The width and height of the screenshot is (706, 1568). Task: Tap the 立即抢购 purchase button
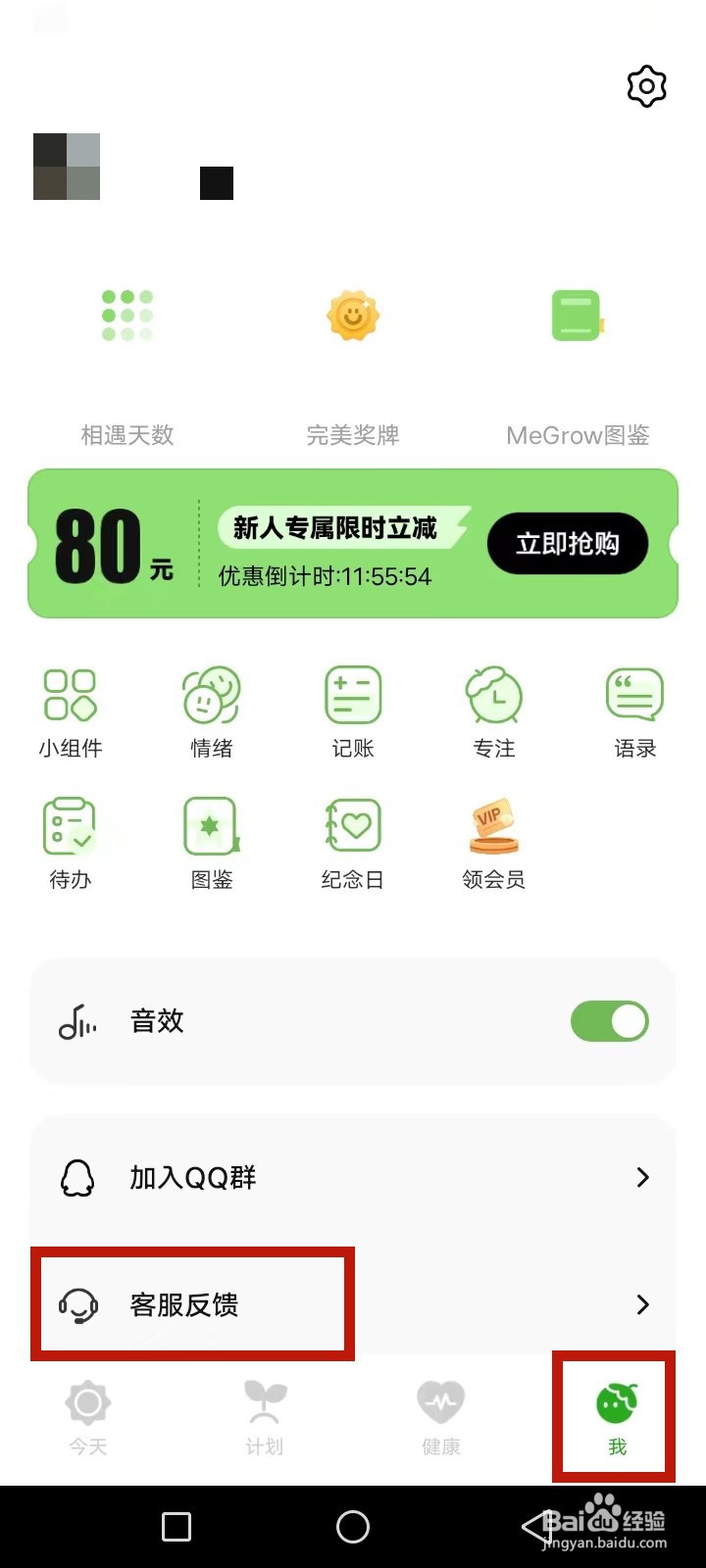pyautogui.click(x=567, y=543)
